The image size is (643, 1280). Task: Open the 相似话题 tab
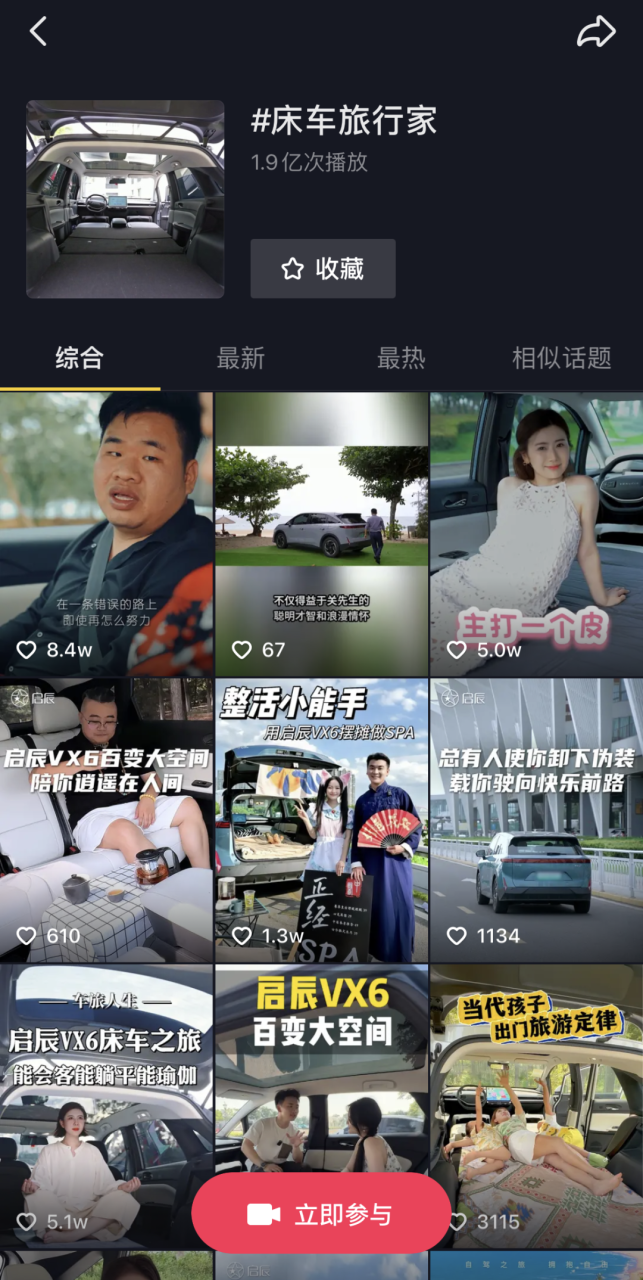[x=561, y=358]
